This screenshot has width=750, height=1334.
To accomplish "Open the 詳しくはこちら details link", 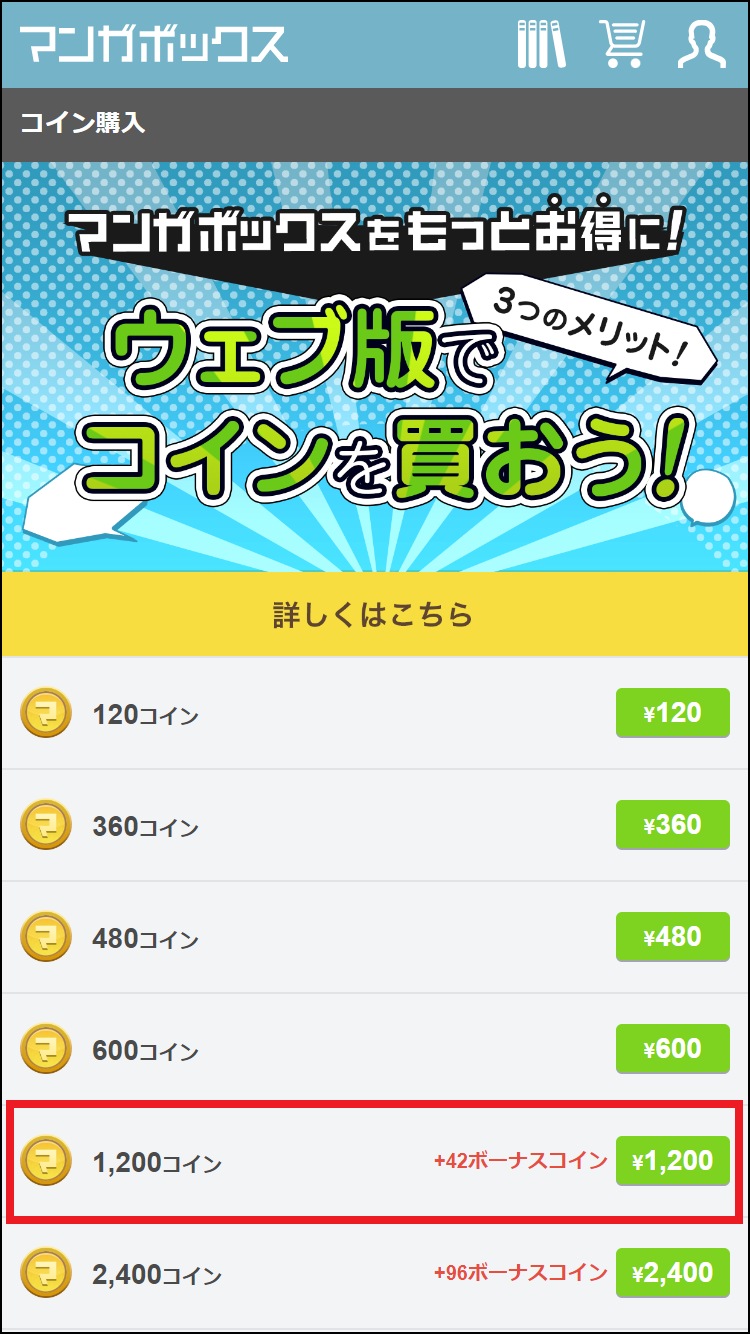I will [x=375, y=613].
